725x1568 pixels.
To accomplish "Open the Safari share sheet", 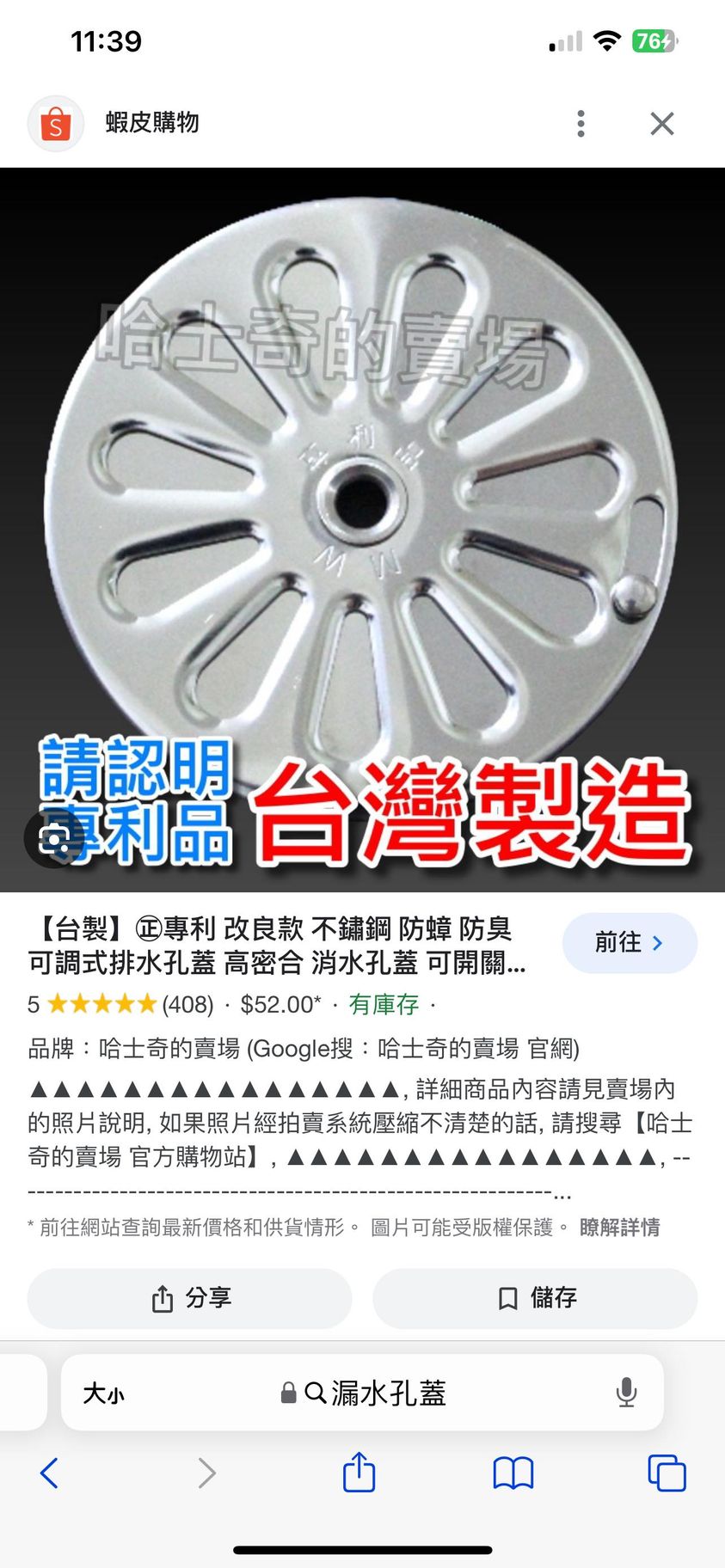I will (x=359, y=1473).
